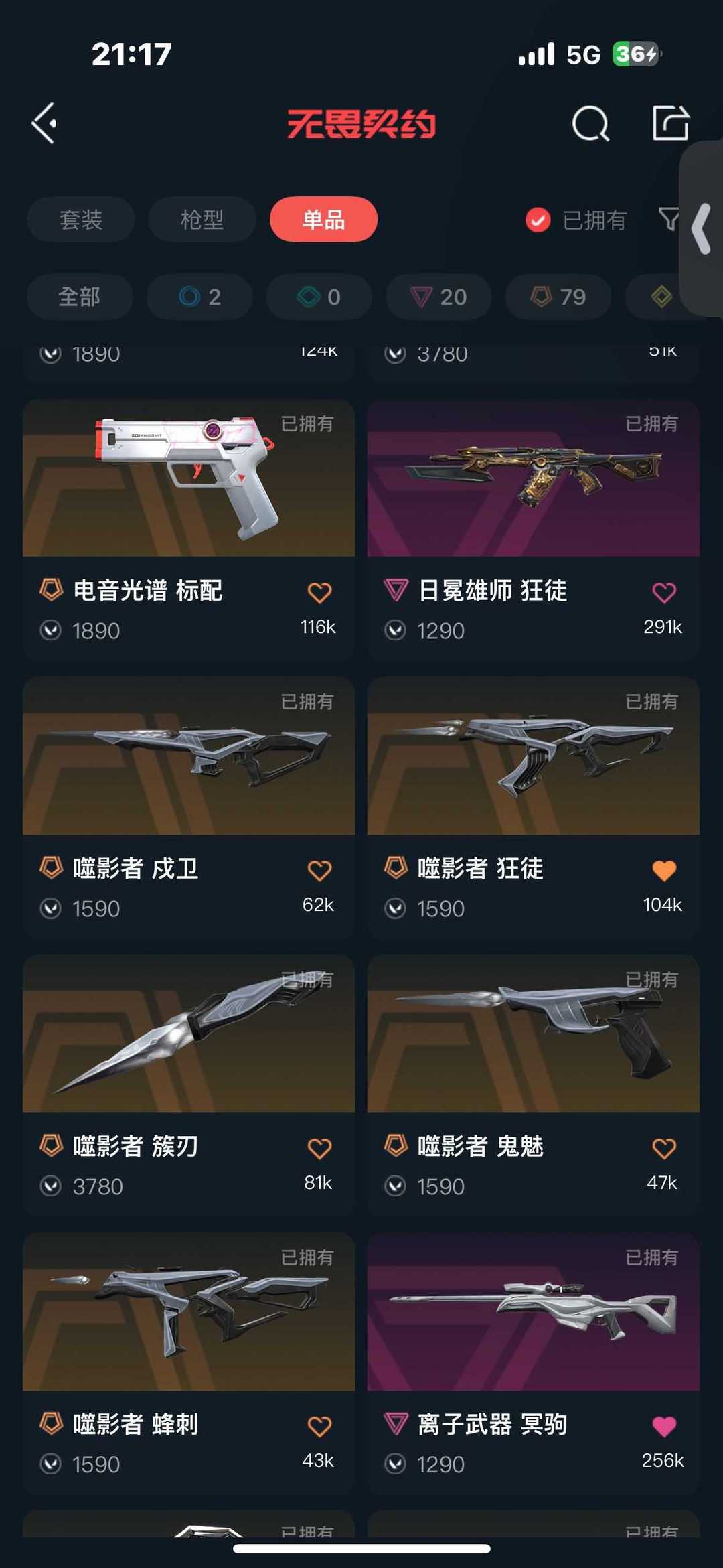Filter by the orange tier chip showing 79
This screenshot has width=723, height=1568.
tap(558, 297)
